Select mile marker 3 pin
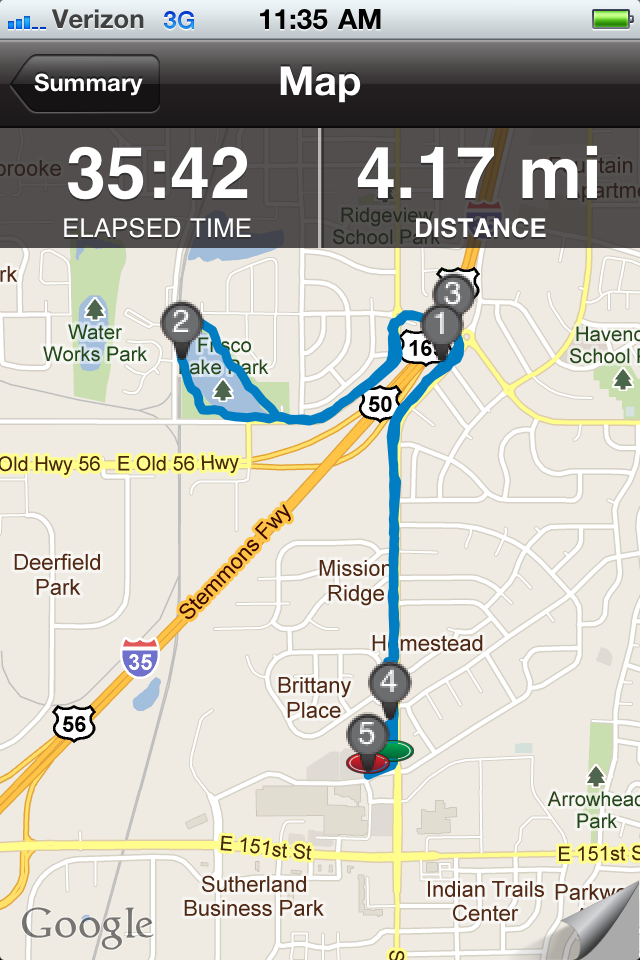The height and width of the screenshot is (960, 640). (455, 292)
